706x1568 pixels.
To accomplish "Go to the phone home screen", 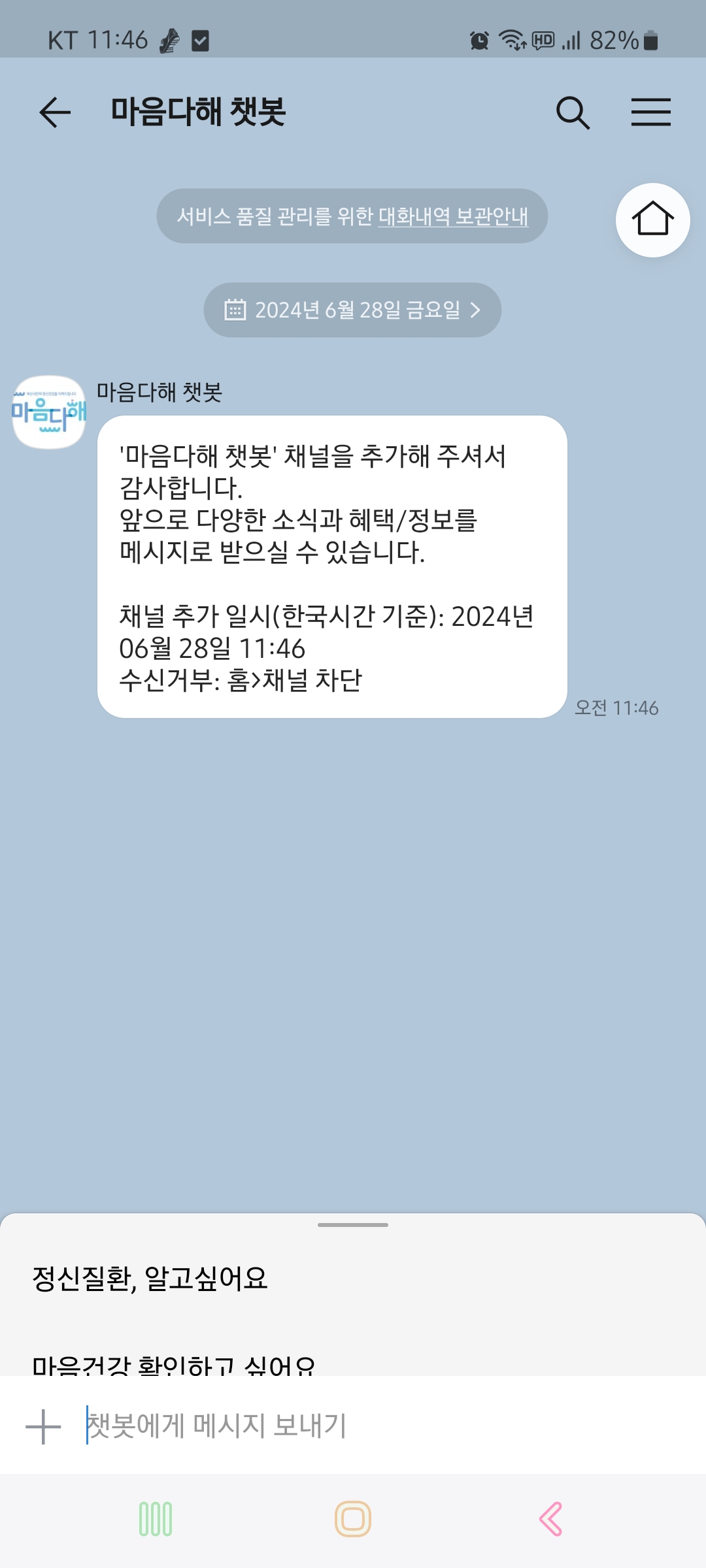I will pyautogui.click(x=353, y=1519).
